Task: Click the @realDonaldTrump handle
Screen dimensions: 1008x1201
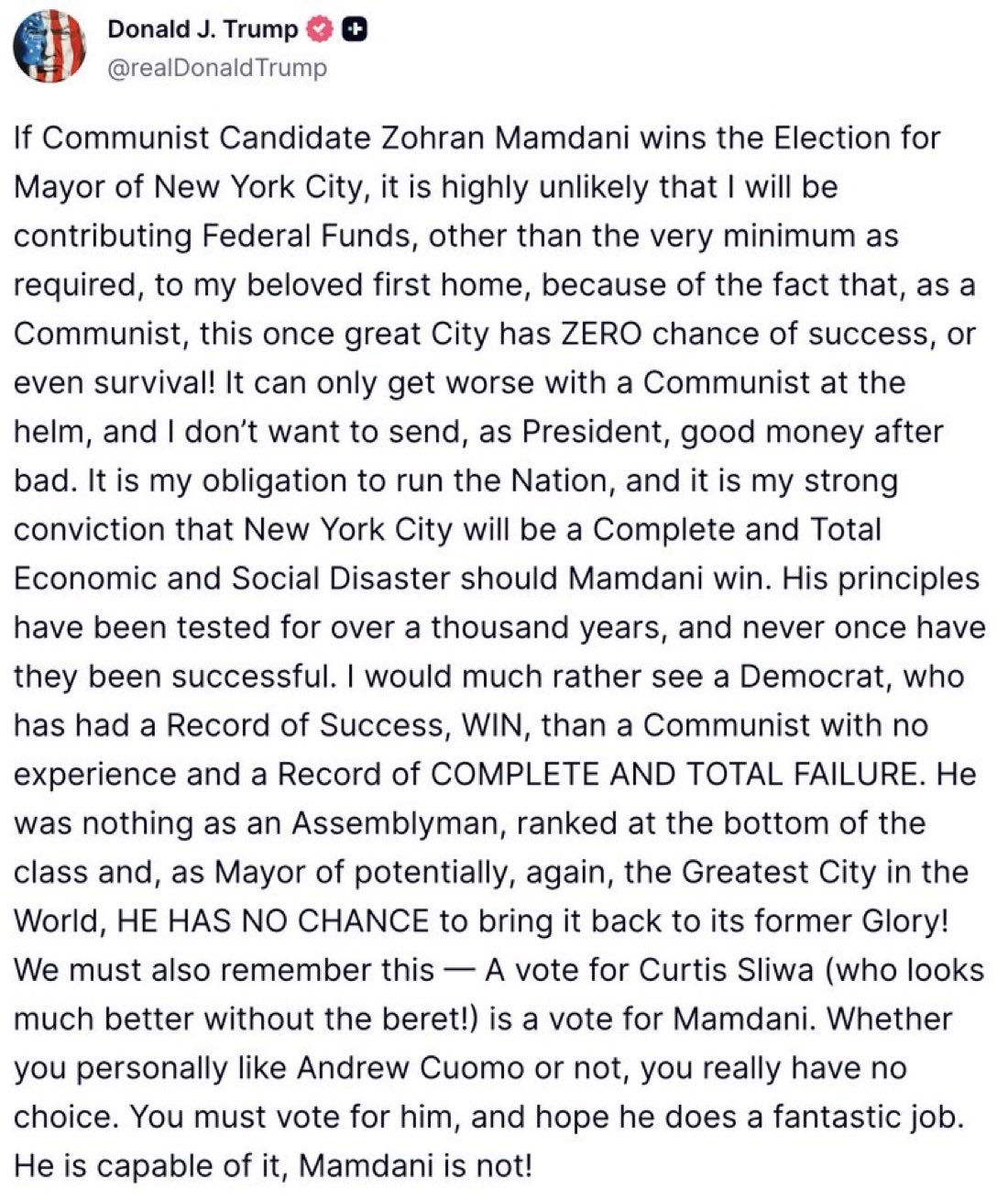Action: tap(216, 66)
